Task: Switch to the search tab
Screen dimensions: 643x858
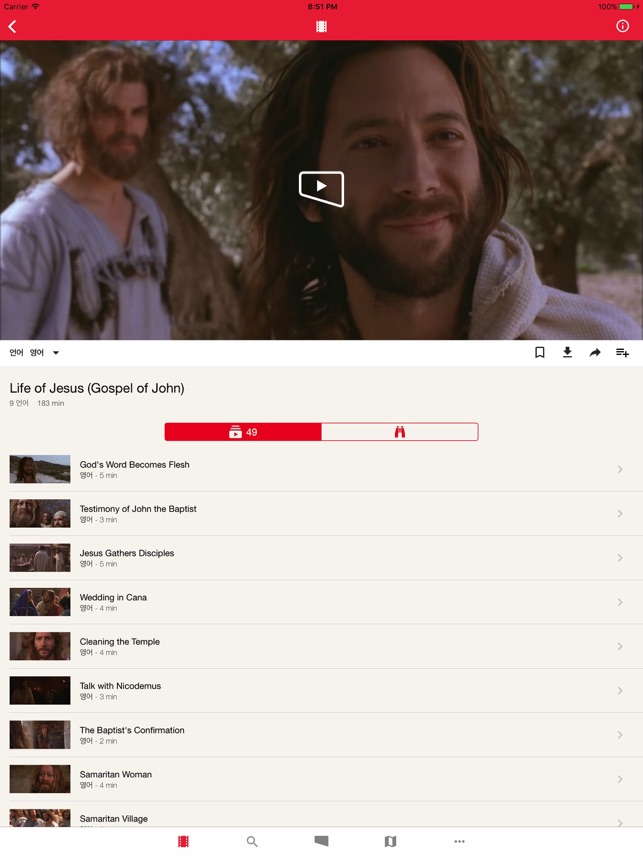Action: (252, 842)
